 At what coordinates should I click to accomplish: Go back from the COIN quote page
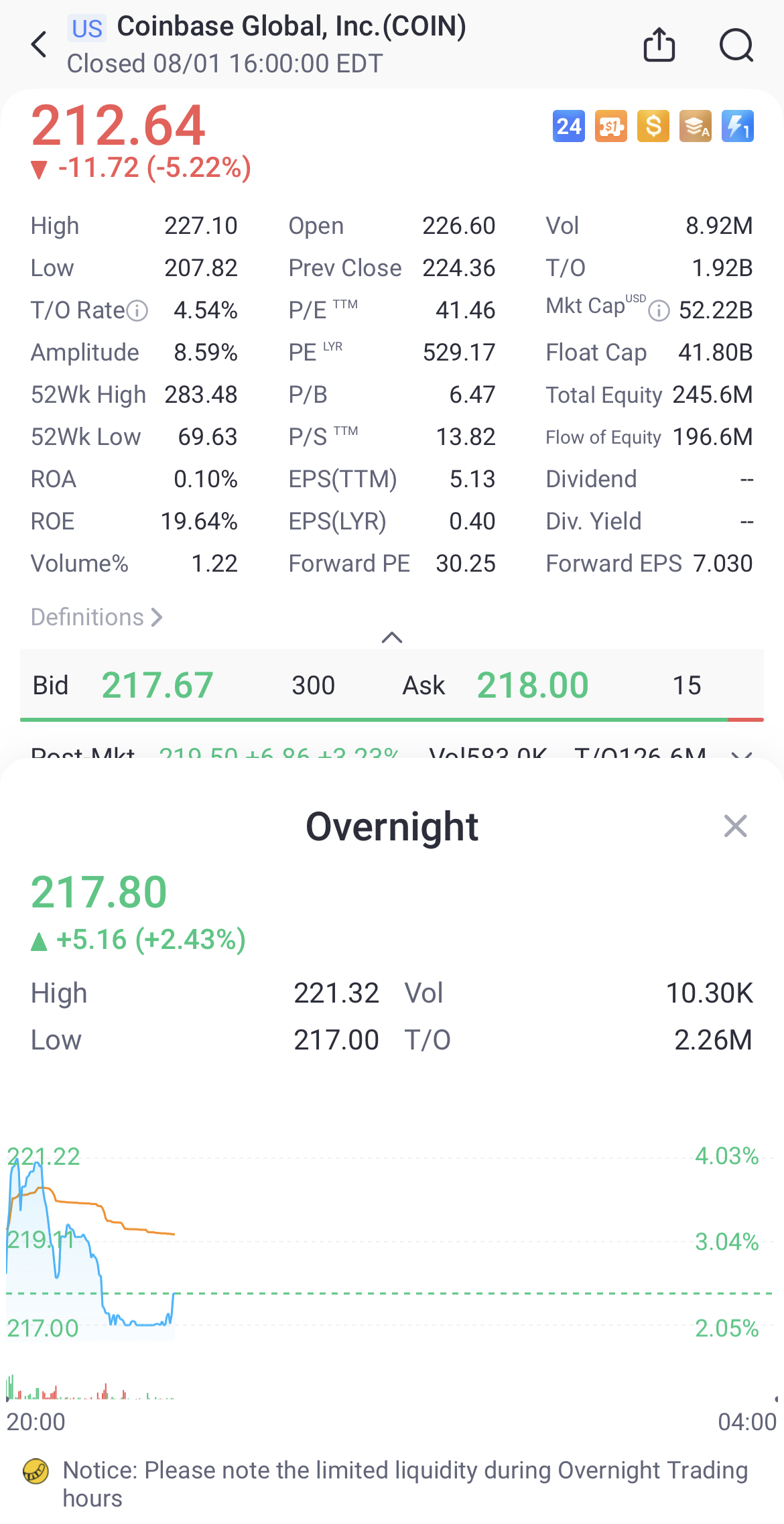tap(40, 45)
